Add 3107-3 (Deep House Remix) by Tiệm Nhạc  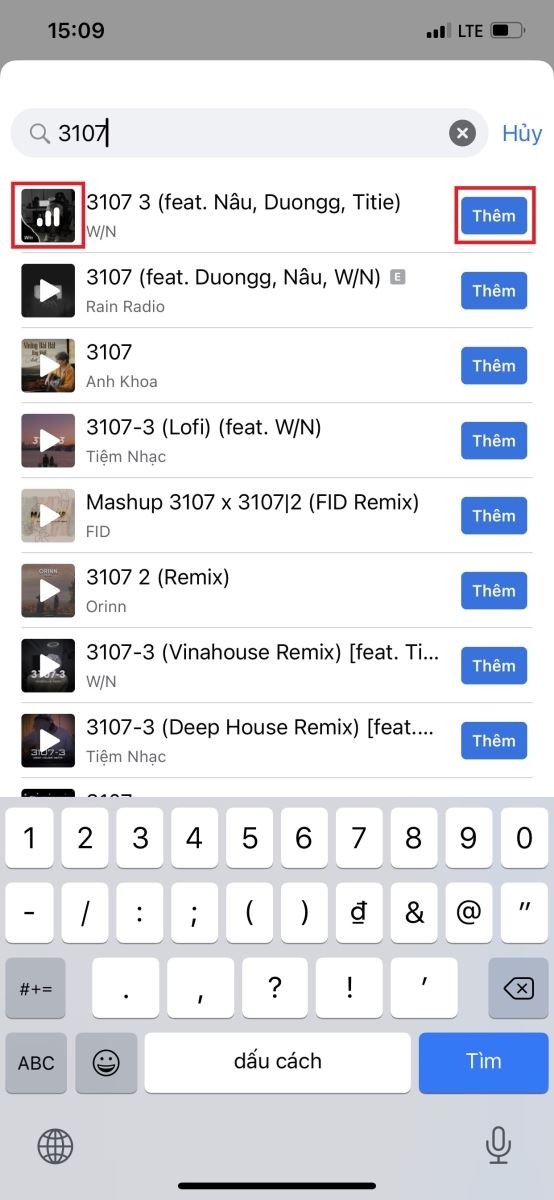click(494, 740)
